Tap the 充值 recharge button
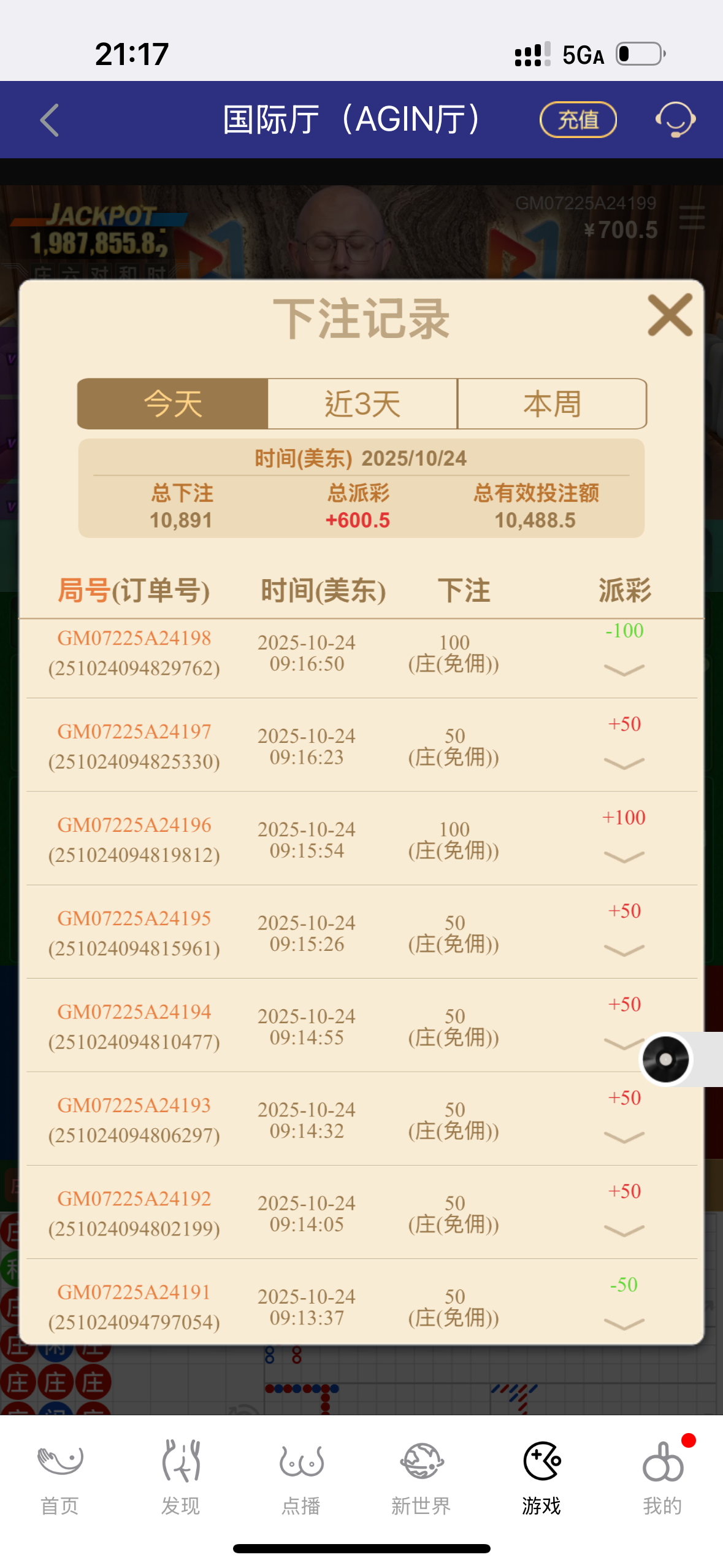The image size is (723, 1568). (578, 120)
